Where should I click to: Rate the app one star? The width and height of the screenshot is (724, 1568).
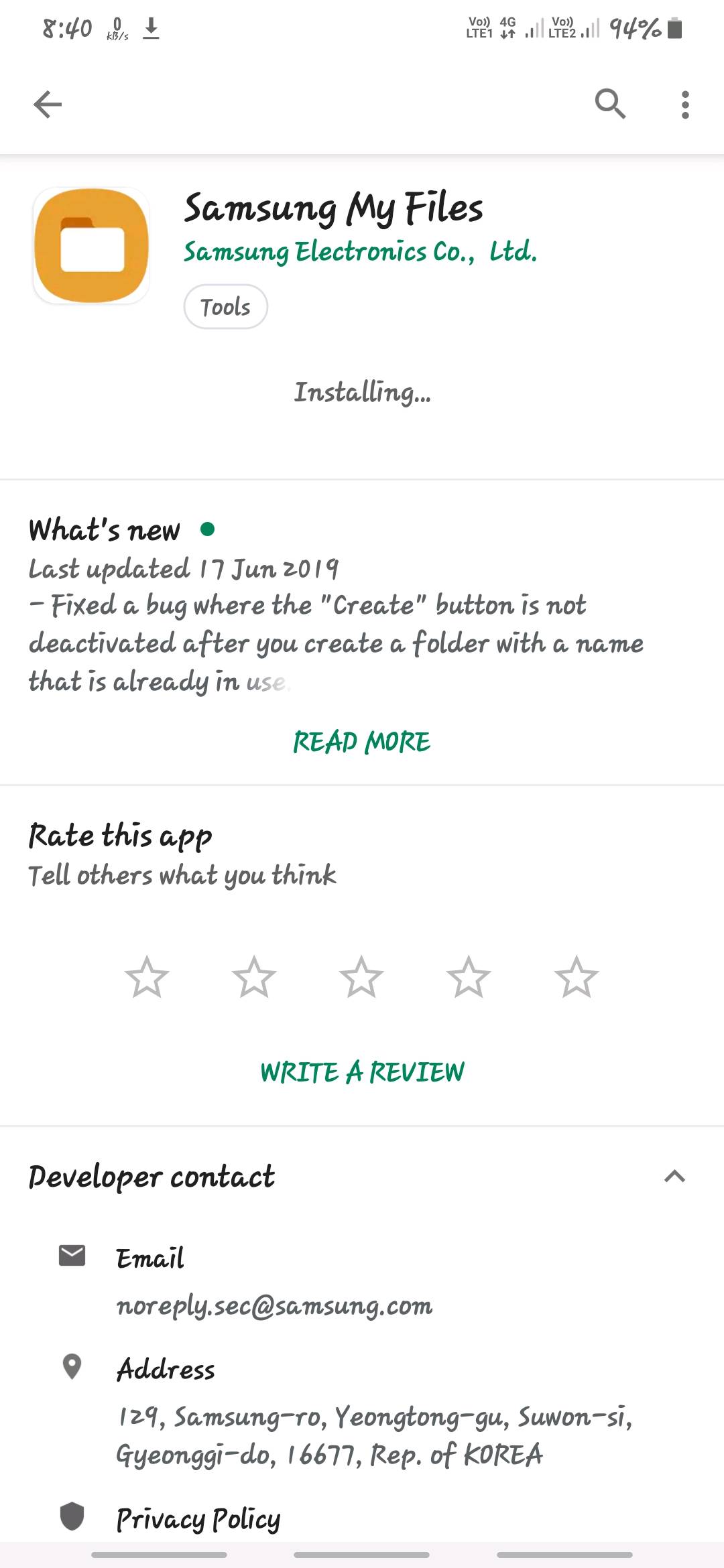[x=147, y=977]
